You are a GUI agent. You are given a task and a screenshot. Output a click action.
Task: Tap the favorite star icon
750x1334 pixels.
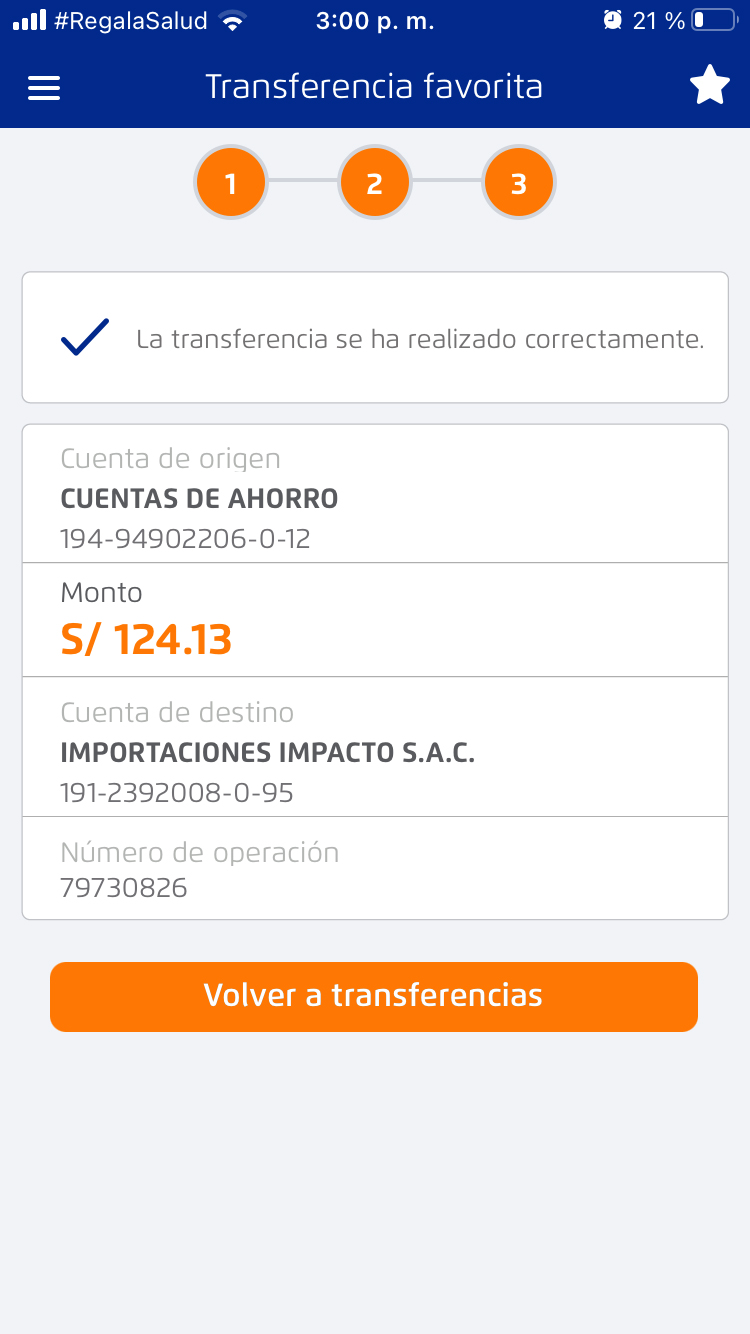[x=710, y=86]
